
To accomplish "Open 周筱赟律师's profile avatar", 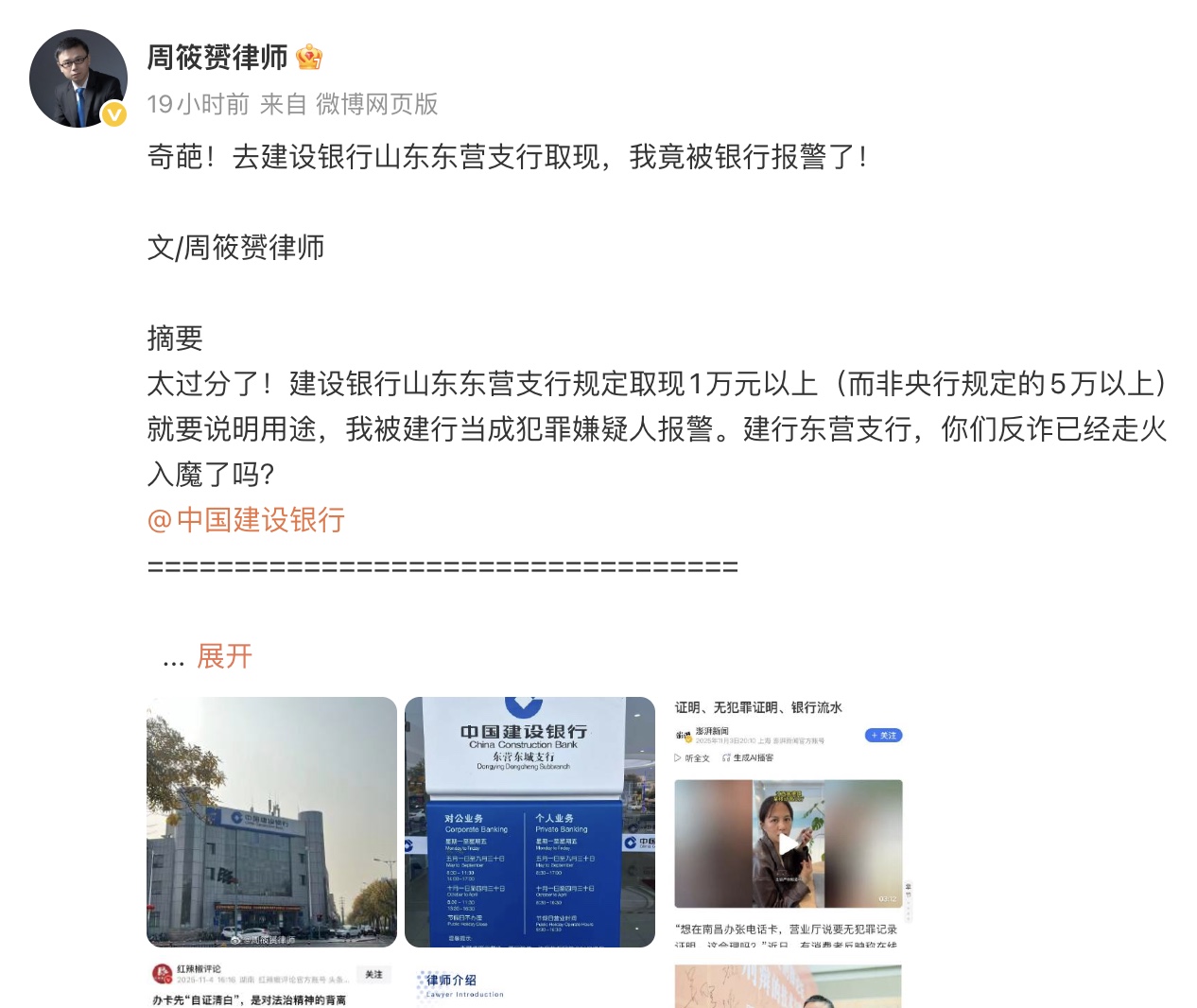I will (78, 78).
